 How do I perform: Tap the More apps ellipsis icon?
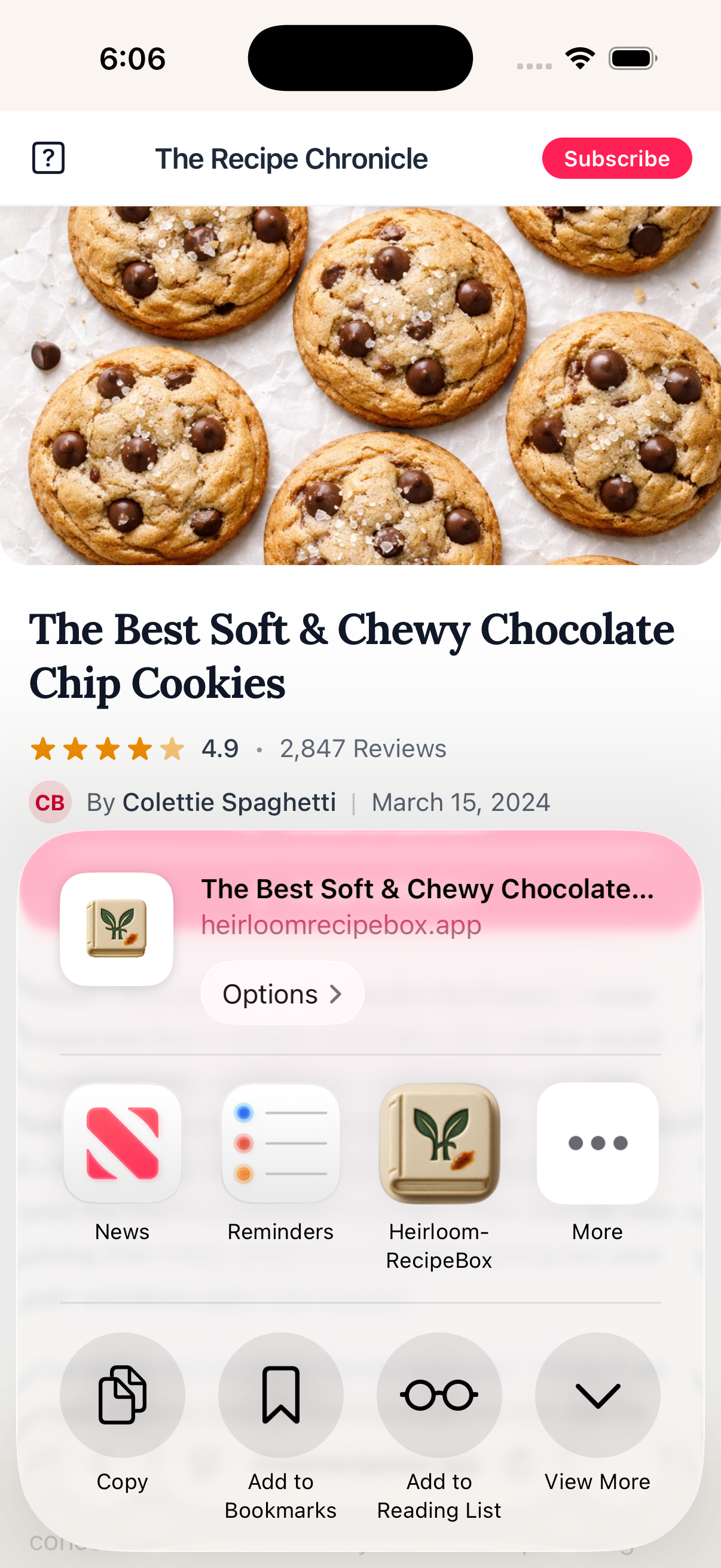[x=597, y=1145]
